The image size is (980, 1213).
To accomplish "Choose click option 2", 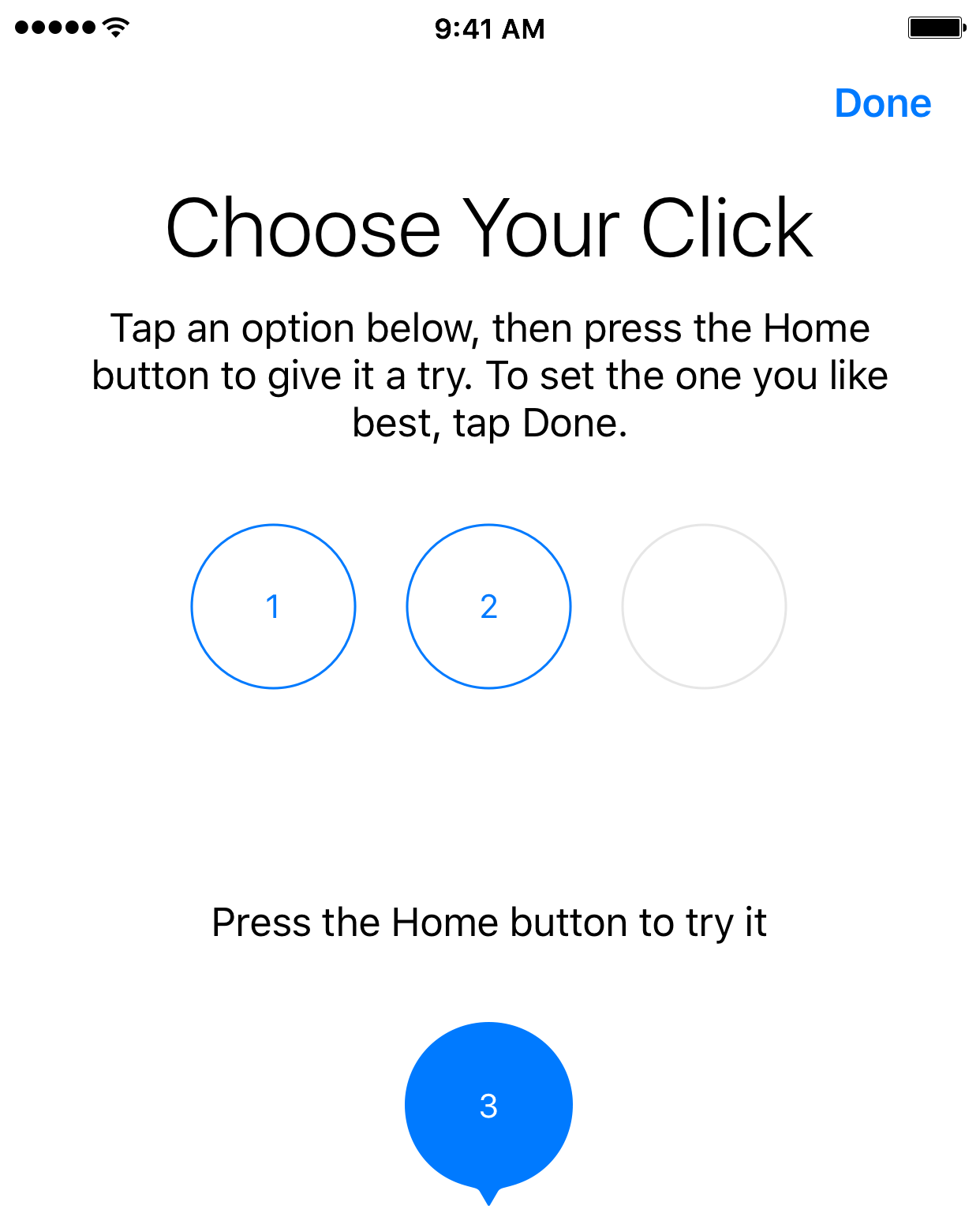I will click(488, 606).
